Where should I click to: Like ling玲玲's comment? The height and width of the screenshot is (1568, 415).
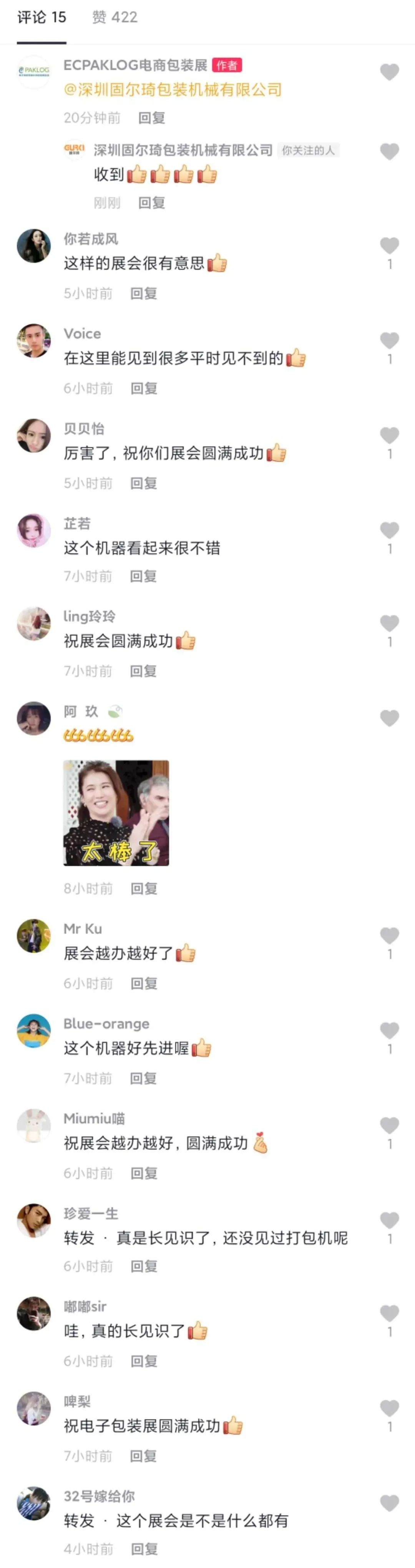pos(389,623)
